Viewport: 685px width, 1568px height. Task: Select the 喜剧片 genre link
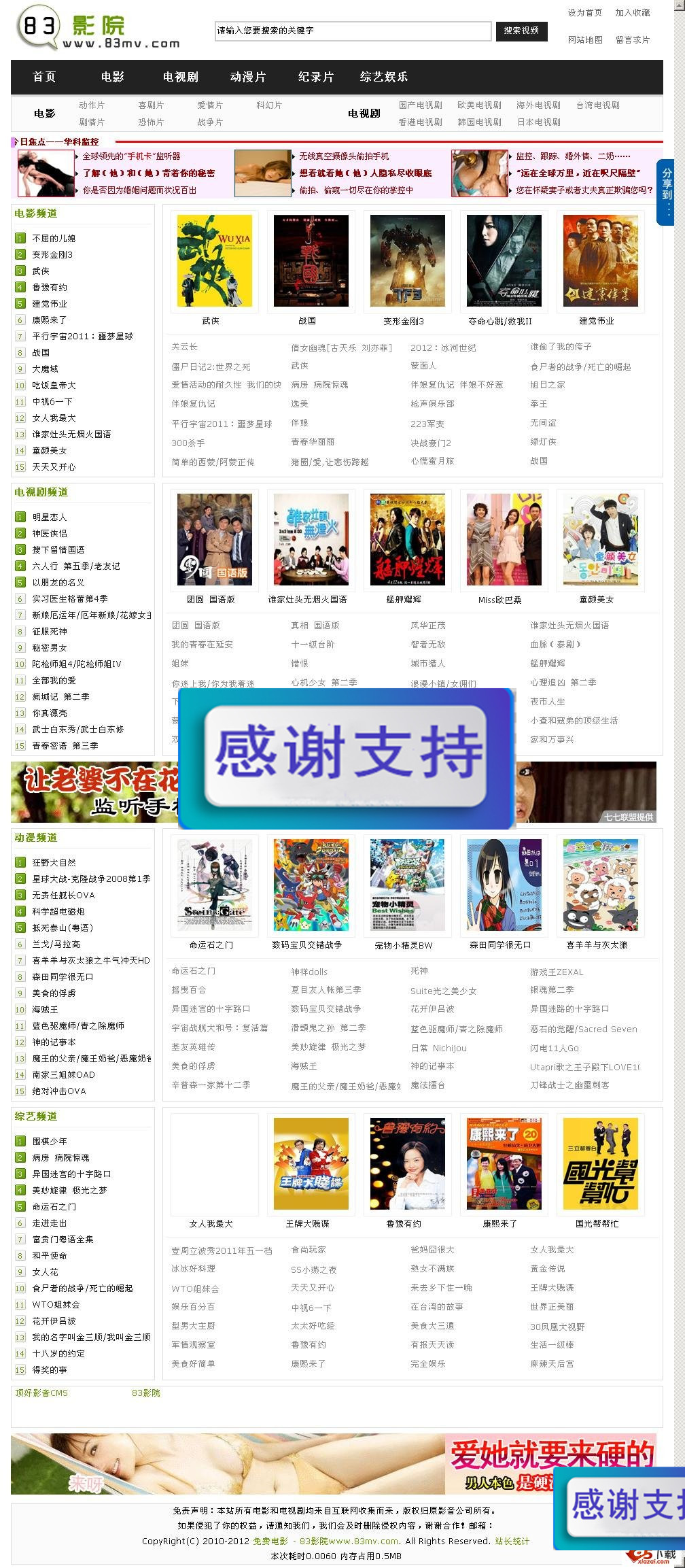pyautogui.click(x=151, y=105)
